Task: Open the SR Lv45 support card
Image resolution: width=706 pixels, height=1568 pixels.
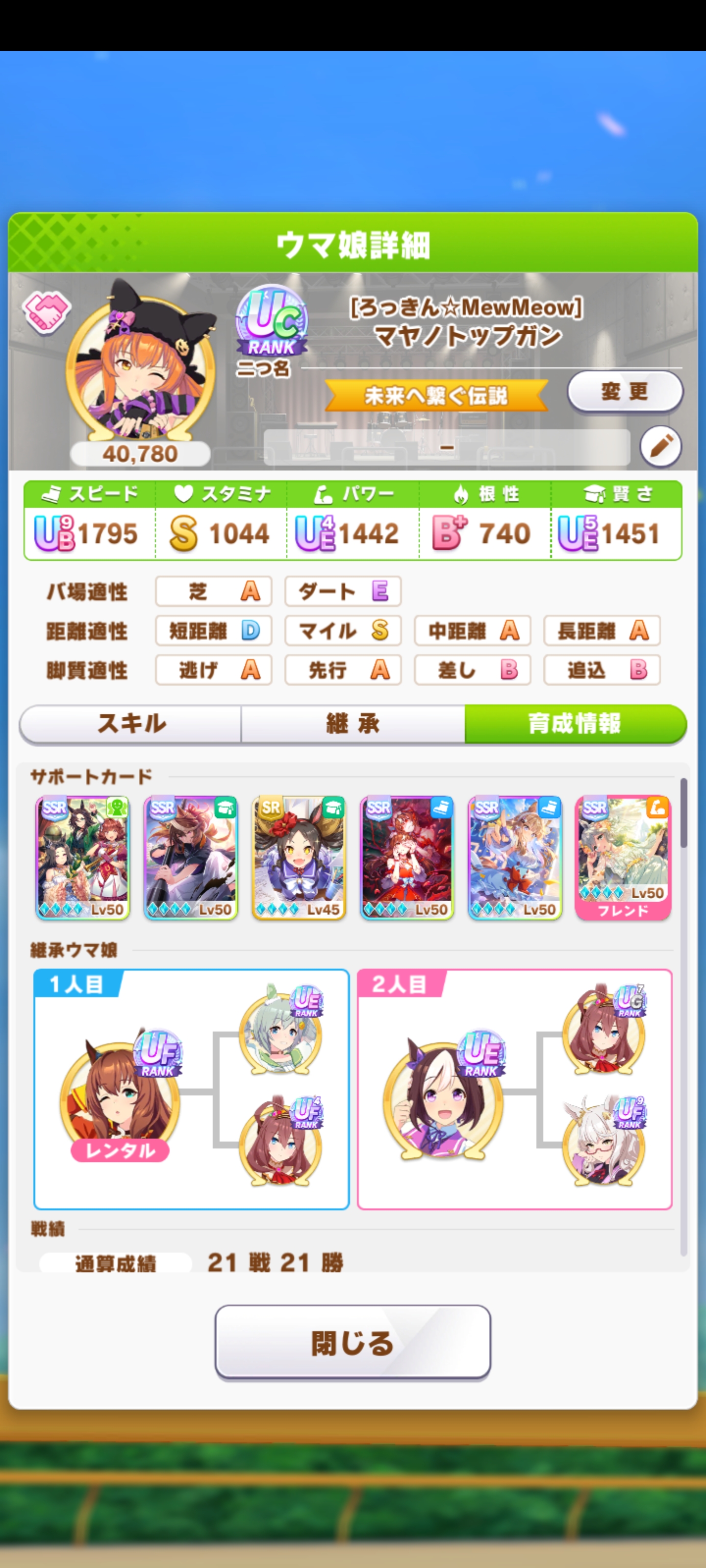Action: (299, 857)
